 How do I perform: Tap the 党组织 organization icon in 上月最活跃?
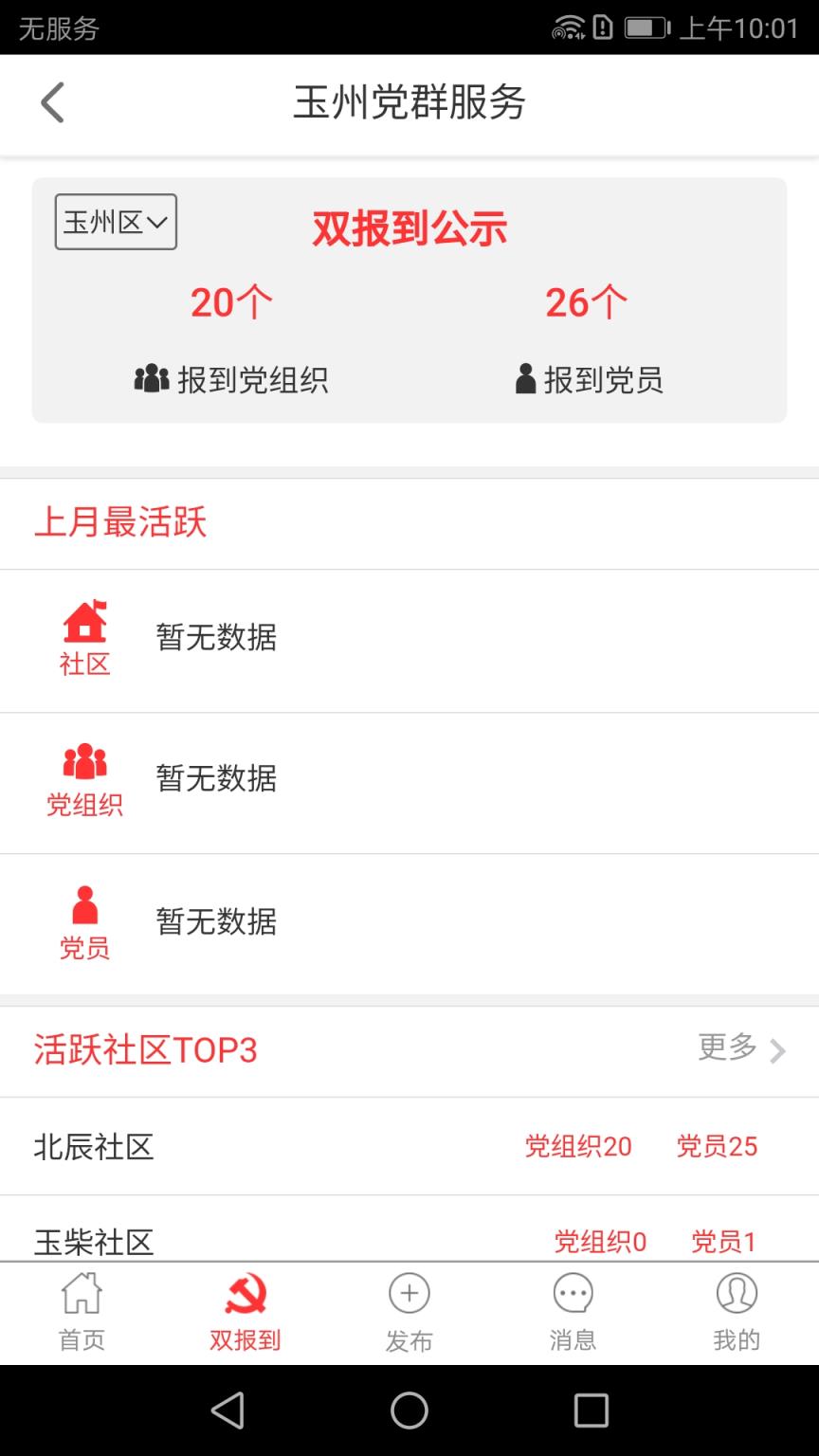85,761
